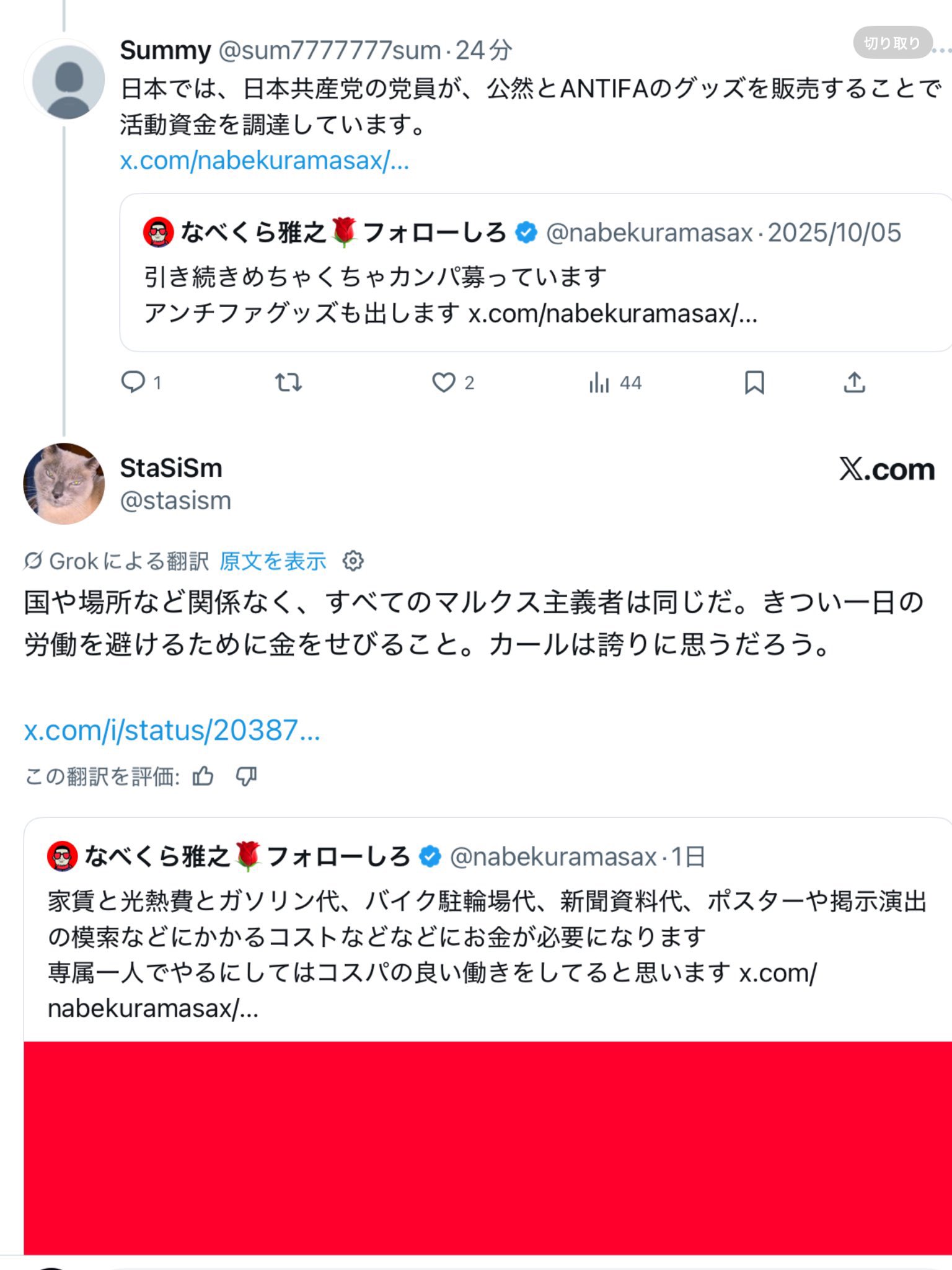
Task: Open translation settings gear
Action: point(353,561)
